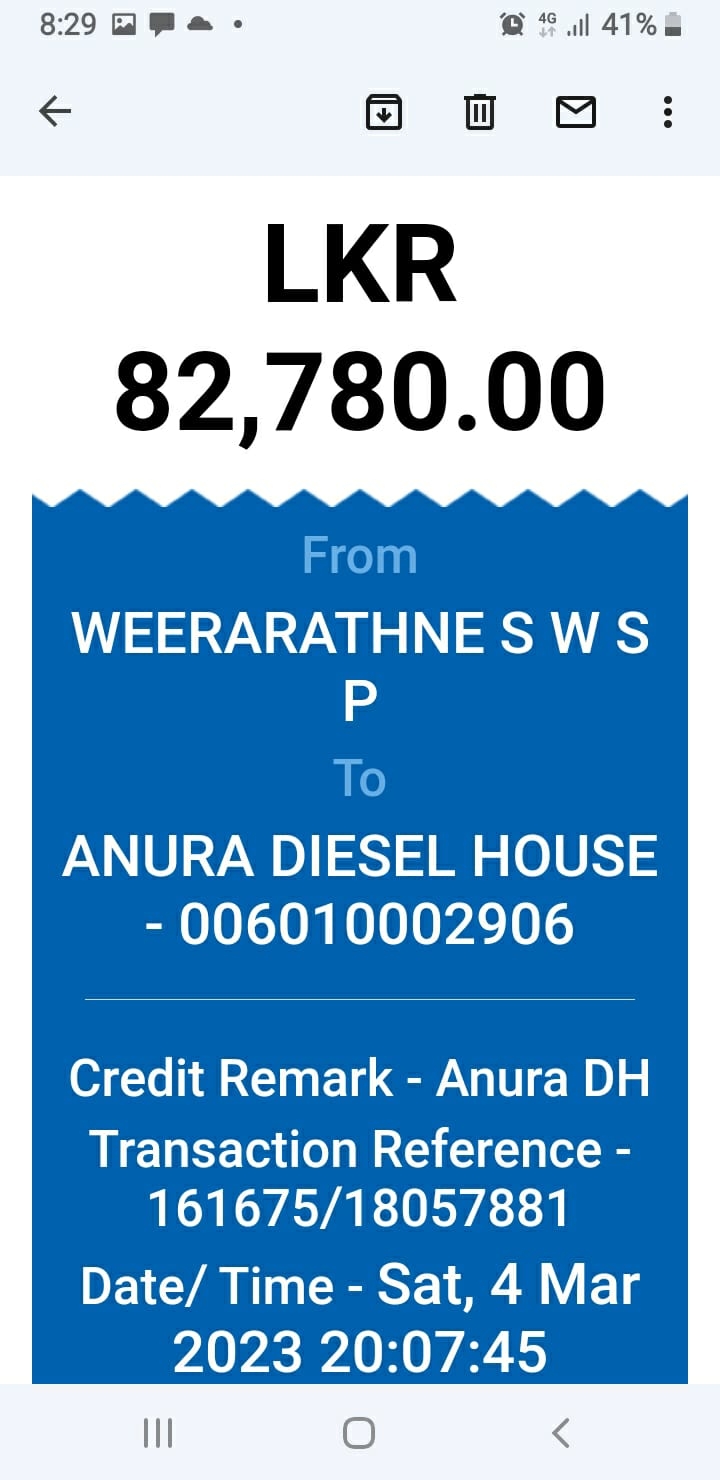Delete this email
The height and width of the screenshot is (1480, 720).
coord(480,112)
